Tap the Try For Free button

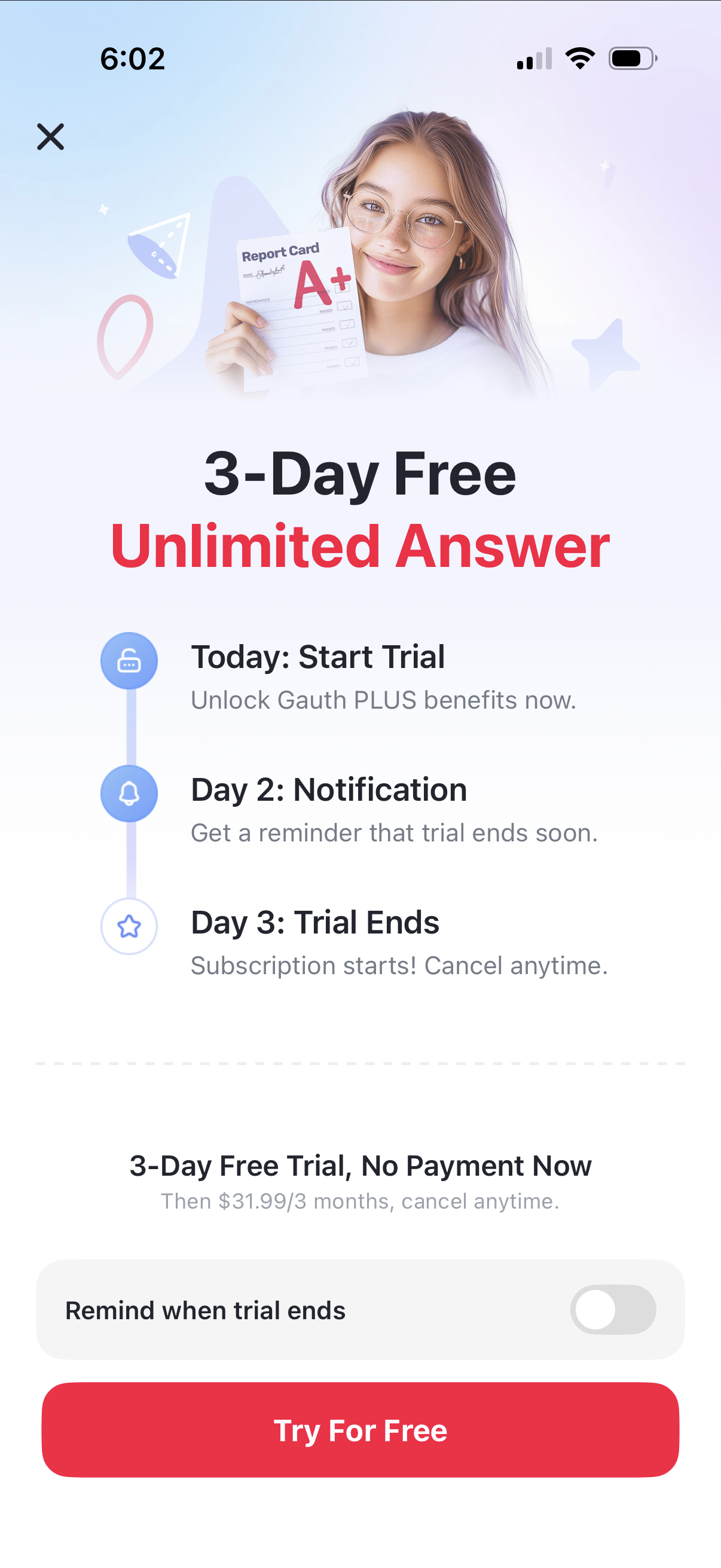(360, 1429)
